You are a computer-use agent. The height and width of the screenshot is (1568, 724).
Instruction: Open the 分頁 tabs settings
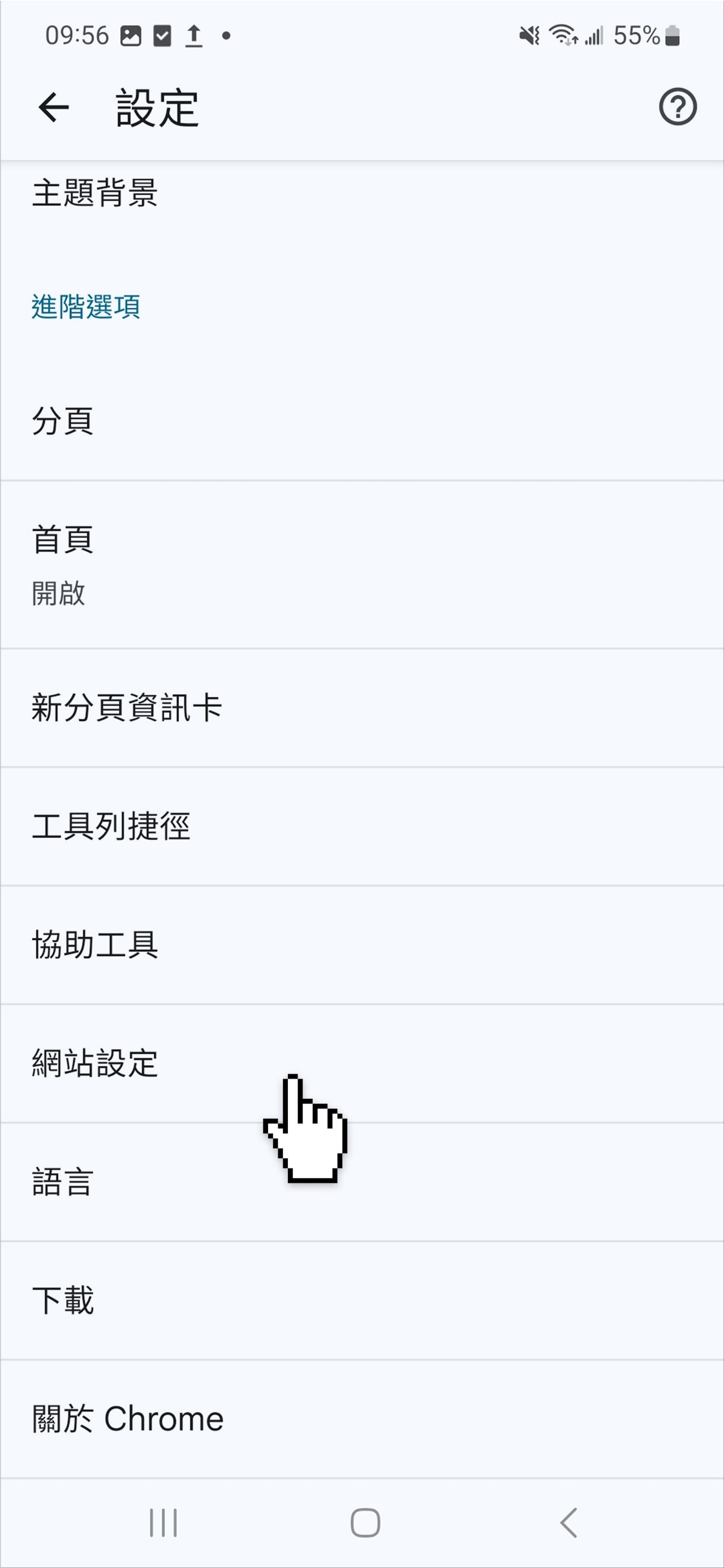click(362, 421)
